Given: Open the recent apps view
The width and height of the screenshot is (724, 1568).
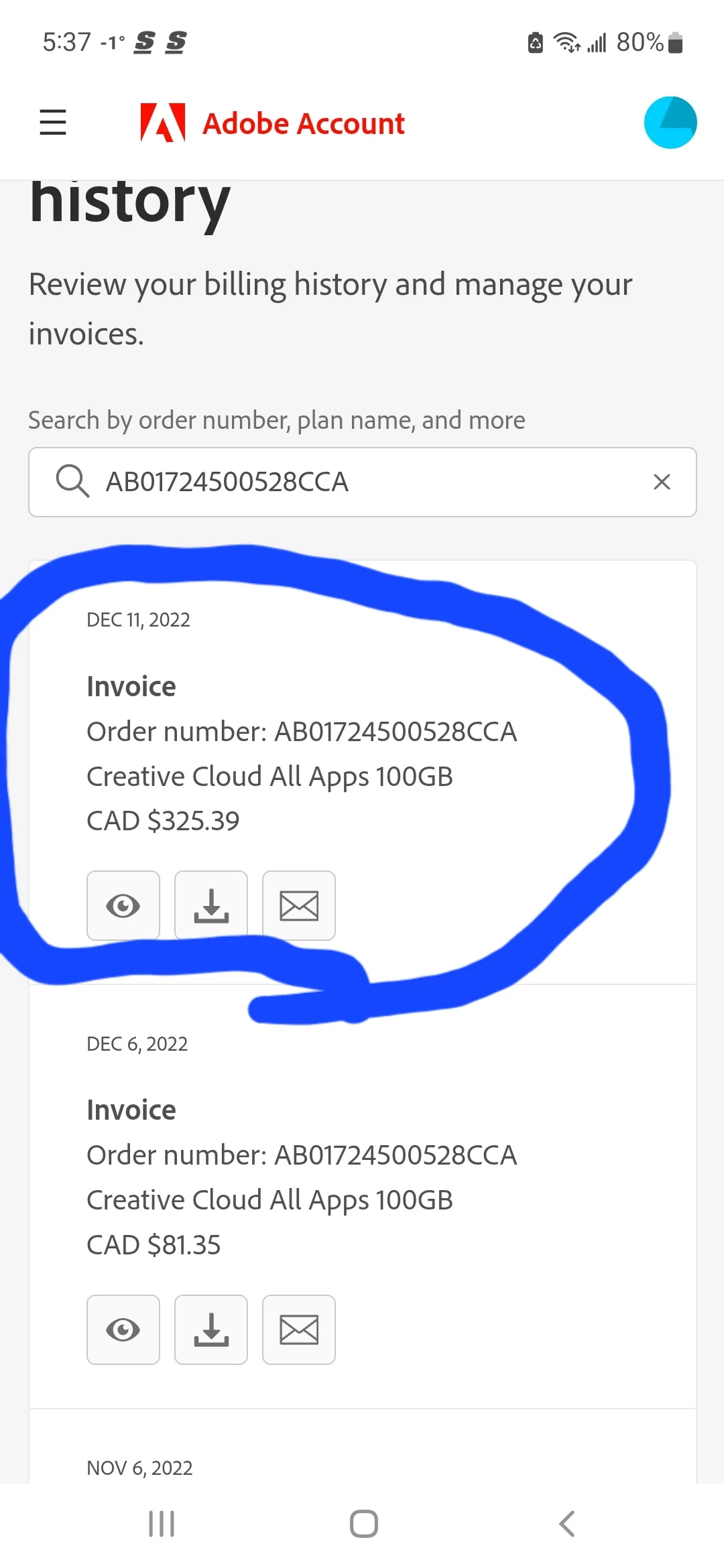Looking at the screenshot, I should pos(162,1524).
